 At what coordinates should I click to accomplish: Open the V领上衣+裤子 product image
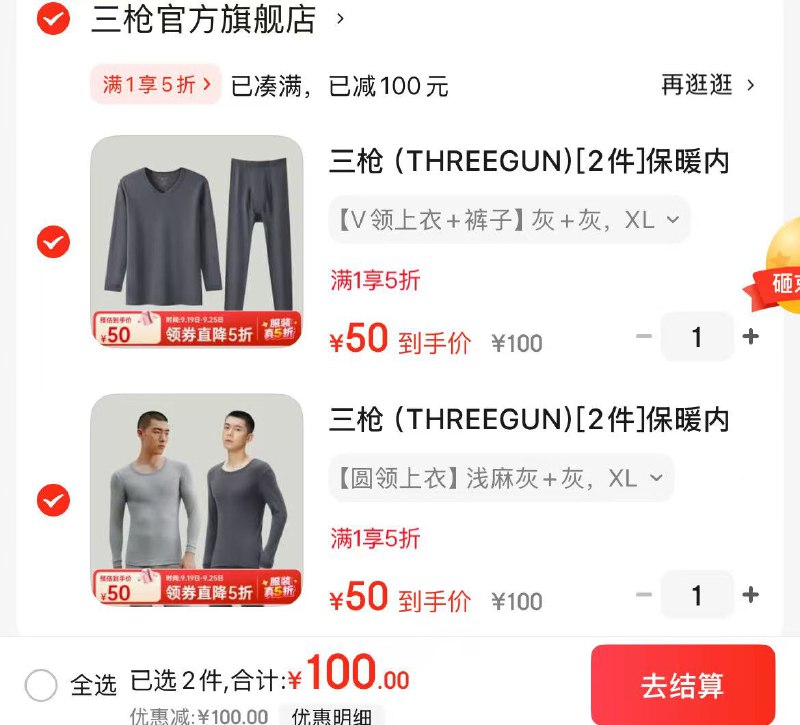tap(197, 241)
